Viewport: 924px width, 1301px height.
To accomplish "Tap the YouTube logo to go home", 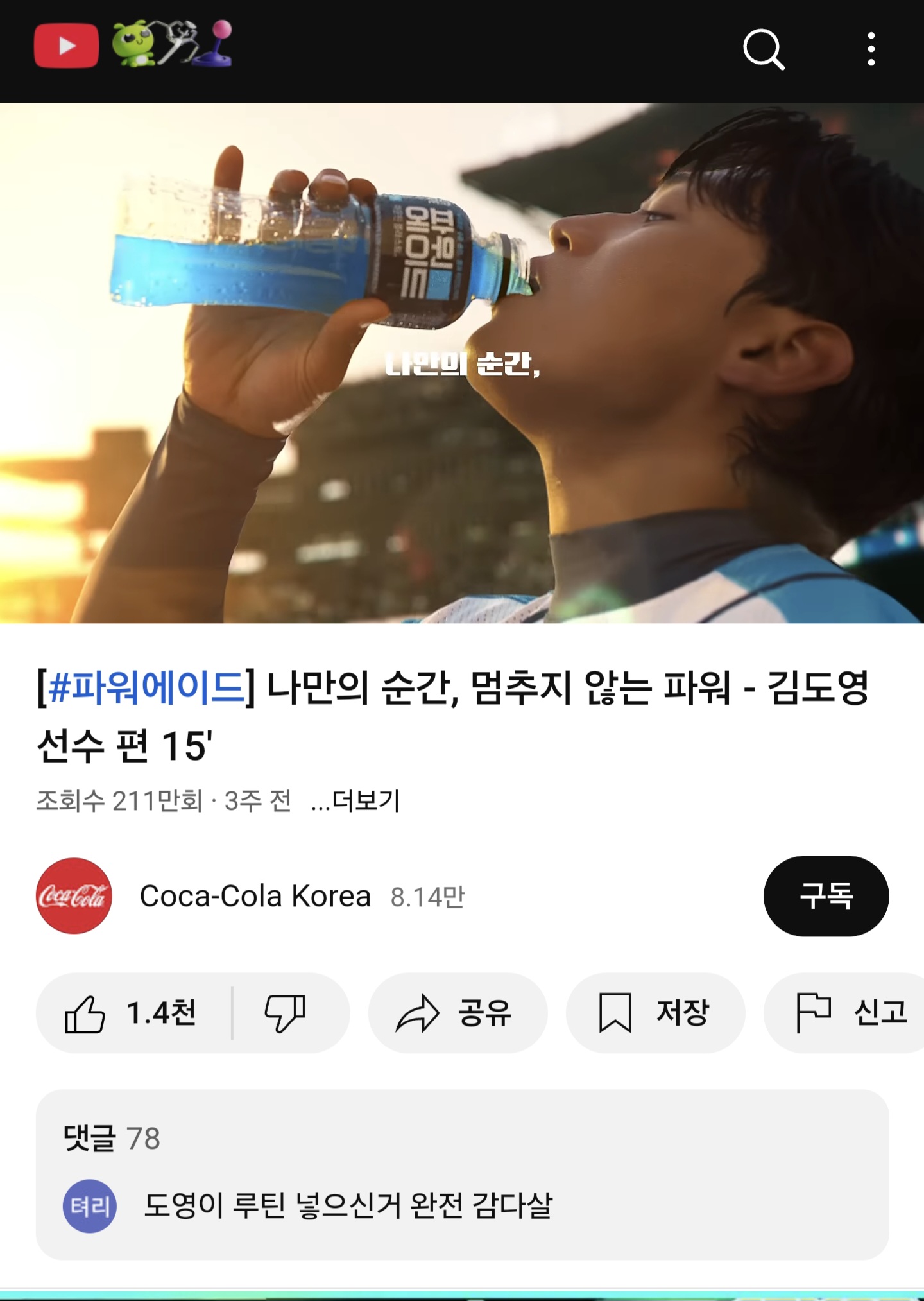I will click(67, 46).
